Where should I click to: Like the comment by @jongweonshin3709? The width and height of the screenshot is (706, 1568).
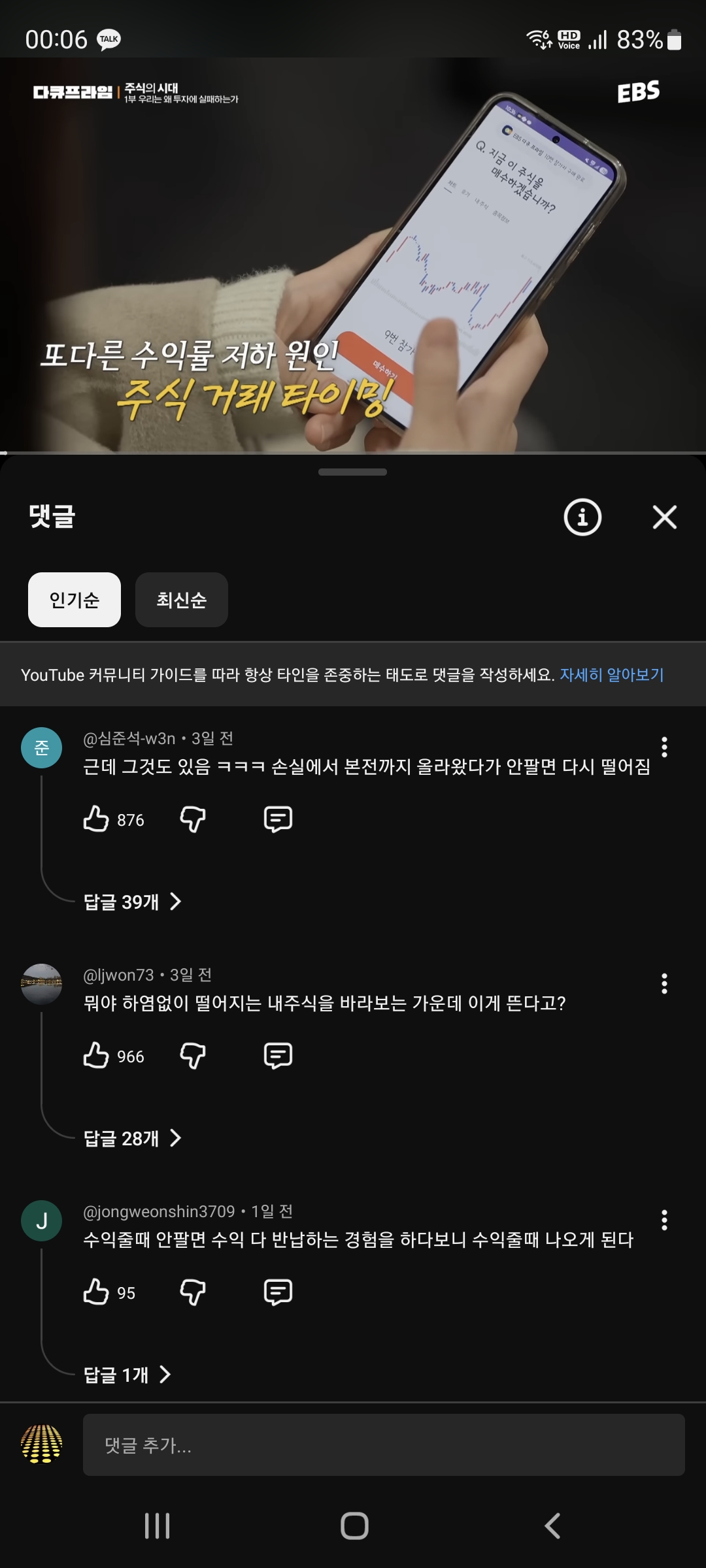tap(96, 1292)
